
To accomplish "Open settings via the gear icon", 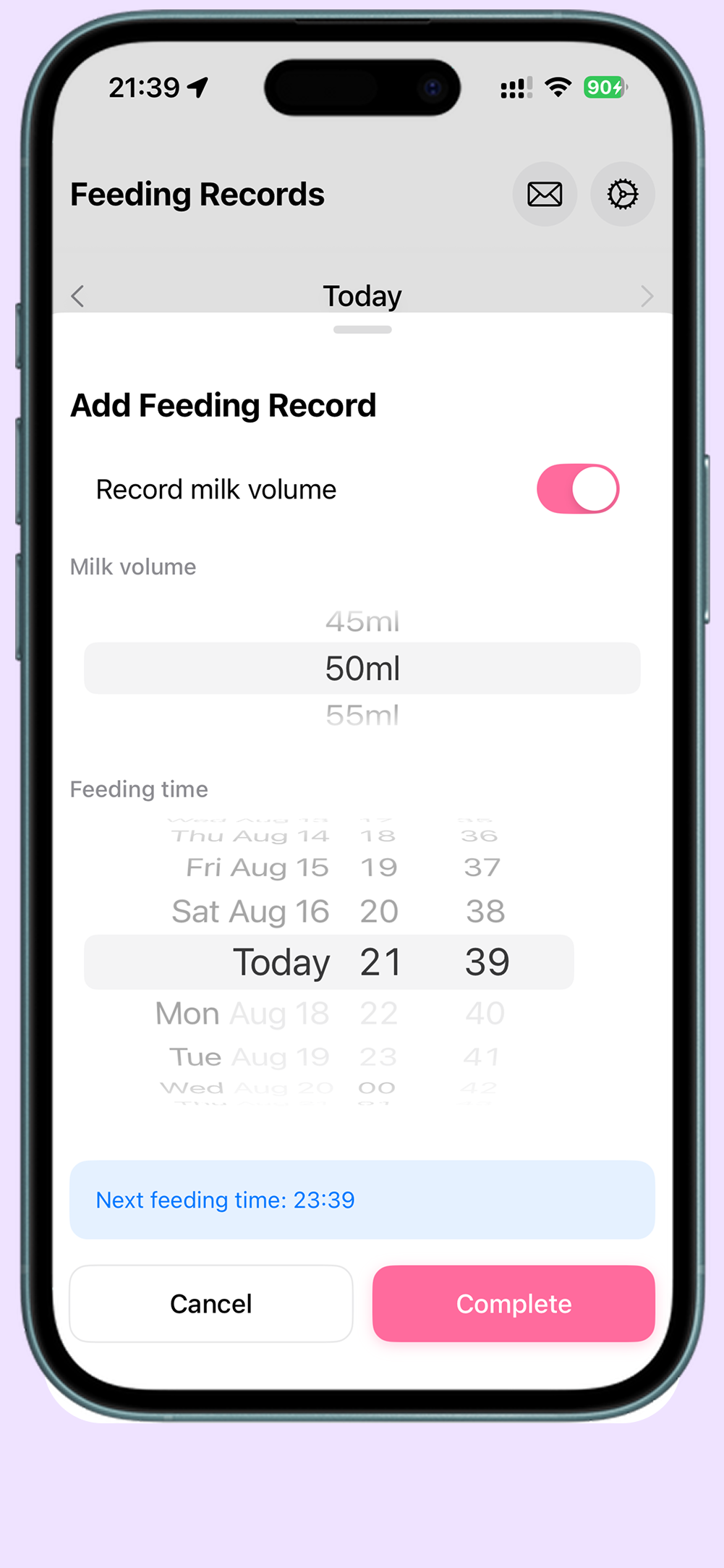I will point(623,194).
